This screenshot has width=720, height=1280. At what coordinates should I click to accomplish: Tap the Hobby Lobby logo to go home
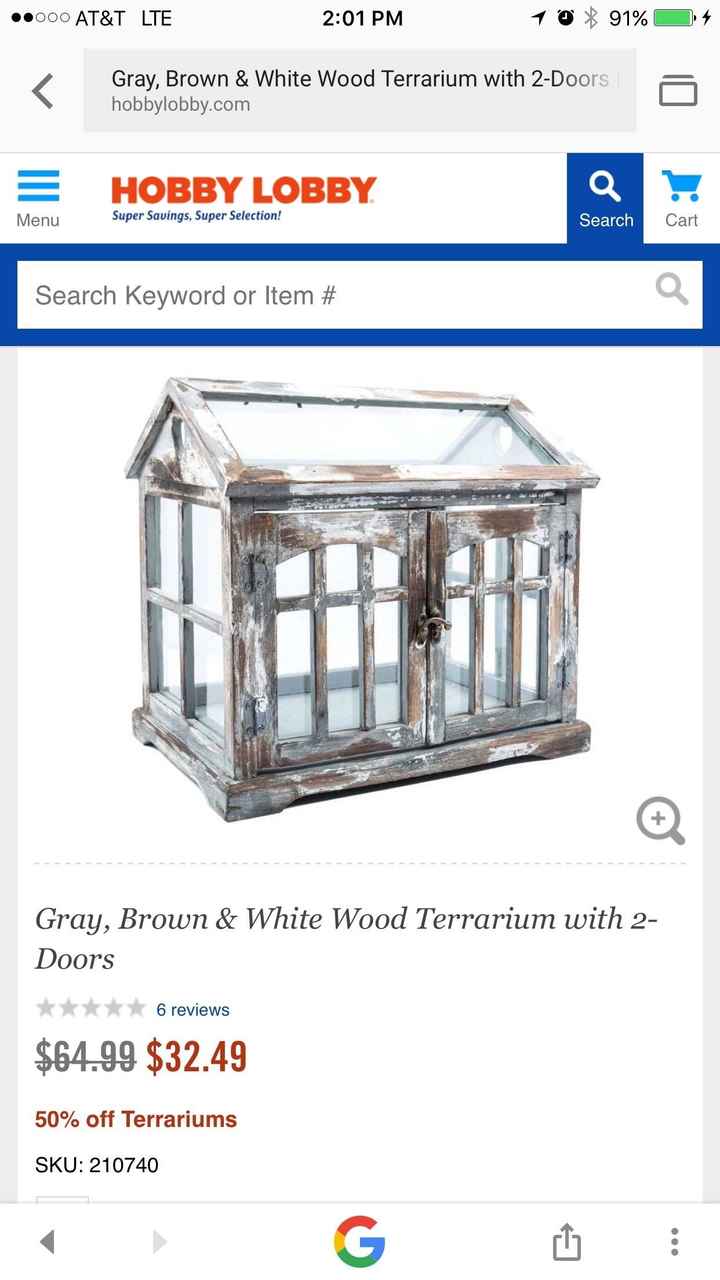click(243, 197)
